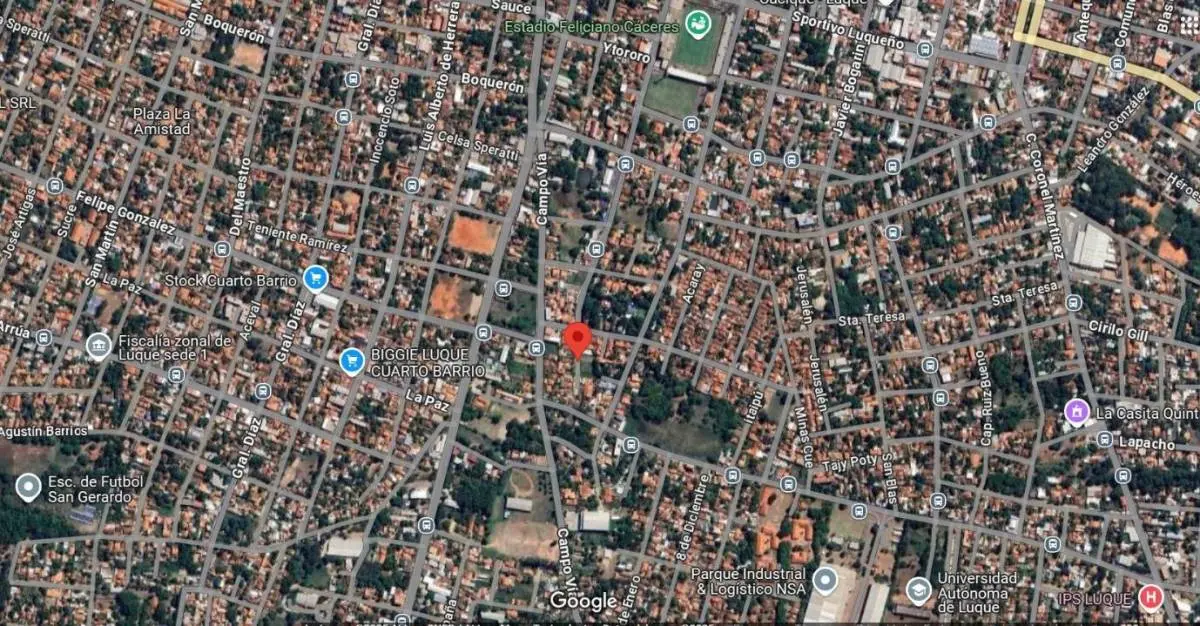Tap Fiscalía zonal de Luque sede 1 marker
1200x626 pixels.
tap(98, 346)
